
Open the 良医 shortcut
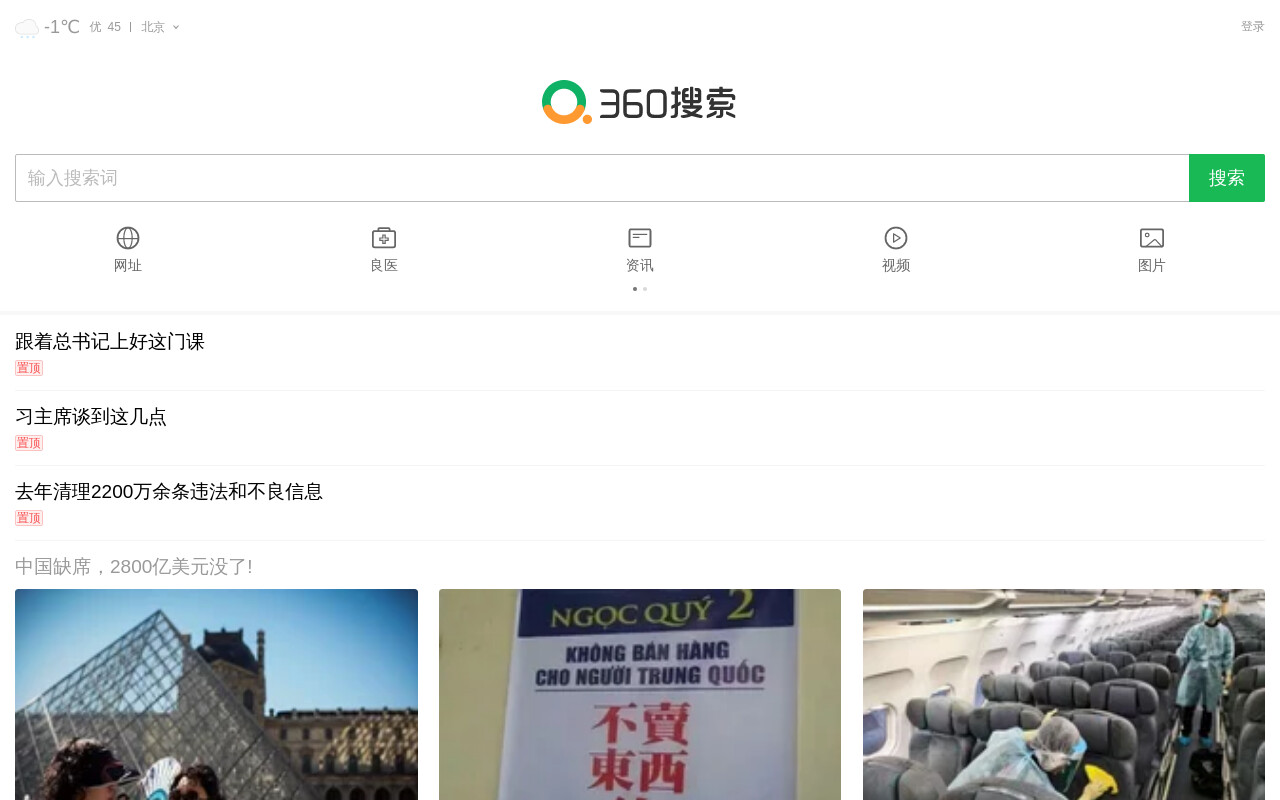[384, 249]
